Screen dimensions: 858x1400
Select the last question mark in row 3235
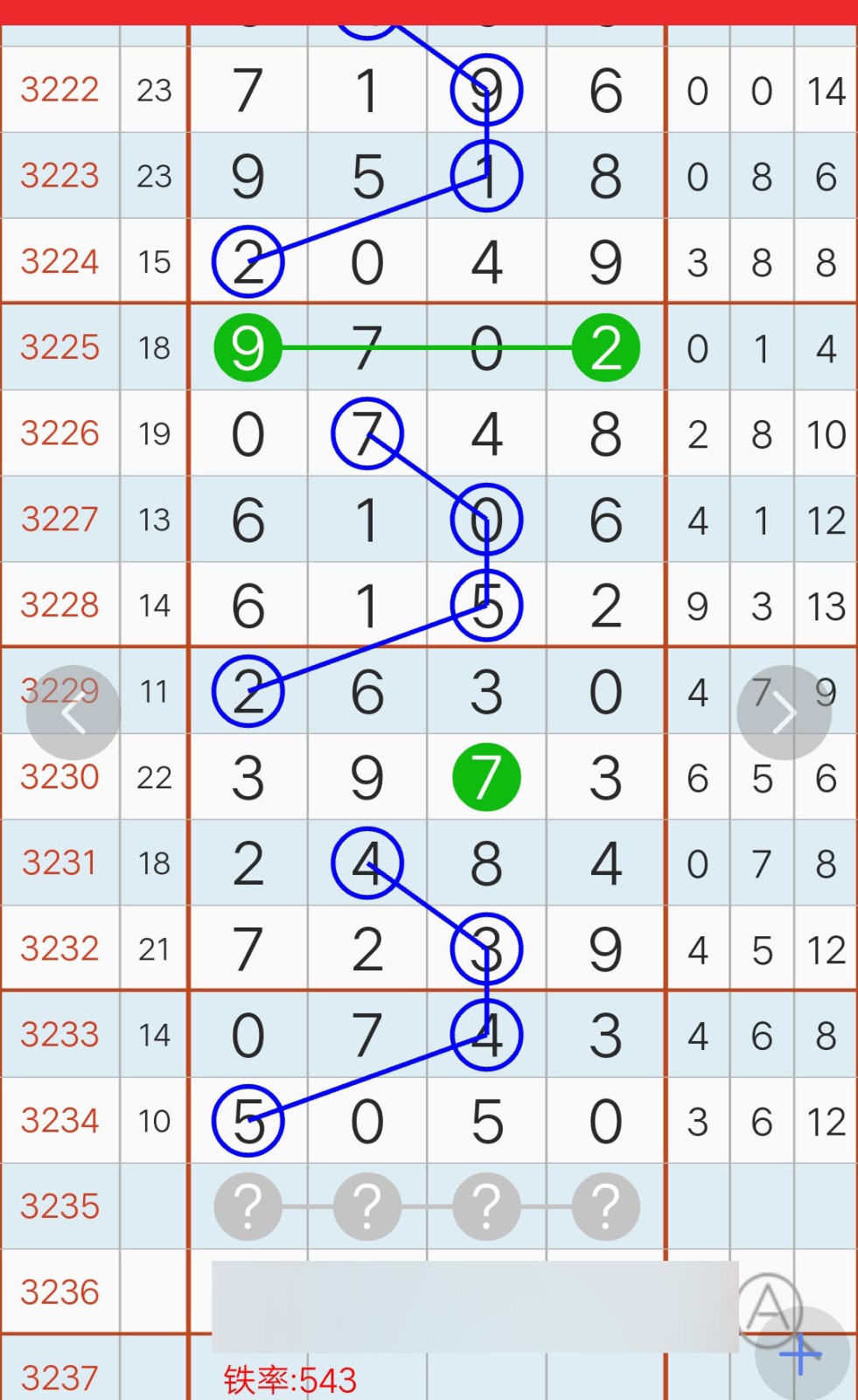click(x=606, y=1207)
